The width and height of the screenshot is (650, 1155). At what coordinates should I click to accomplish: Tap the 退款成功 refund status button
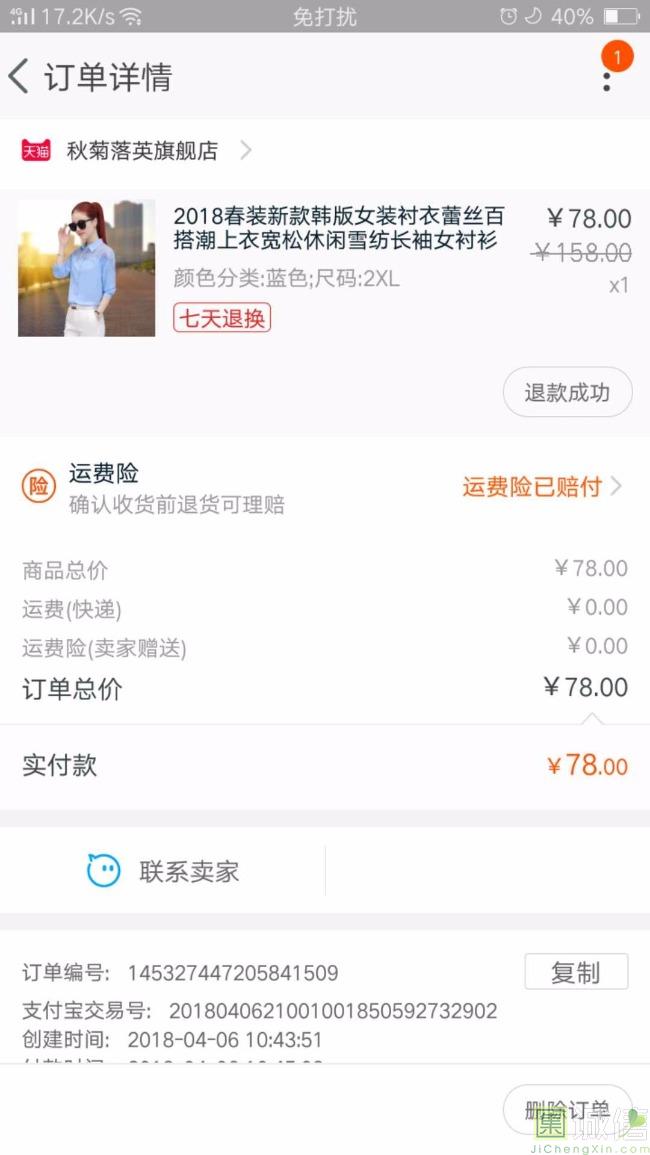pyautogui.click(x=567, y=392)
